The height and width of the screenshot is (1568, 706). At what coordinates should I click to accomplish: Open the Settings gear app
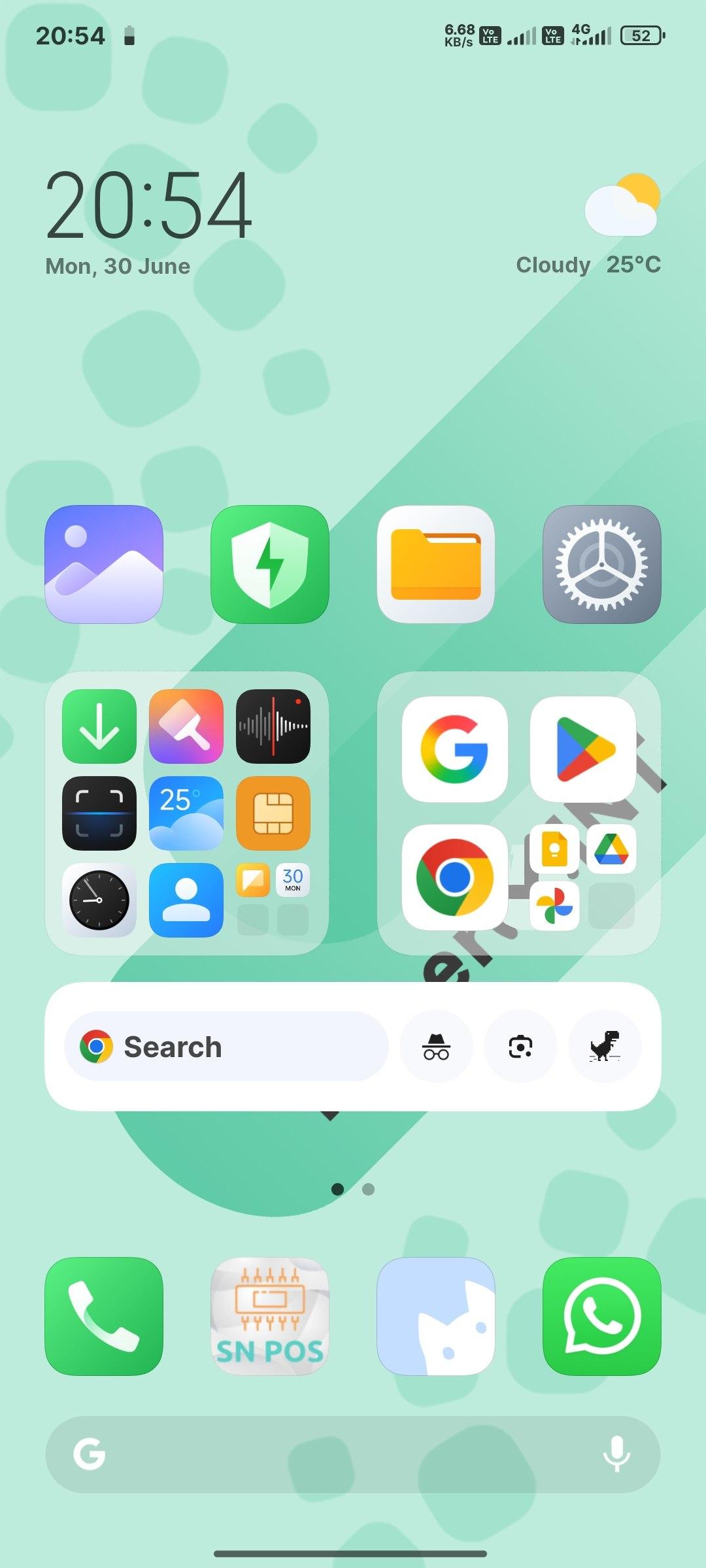602,564
